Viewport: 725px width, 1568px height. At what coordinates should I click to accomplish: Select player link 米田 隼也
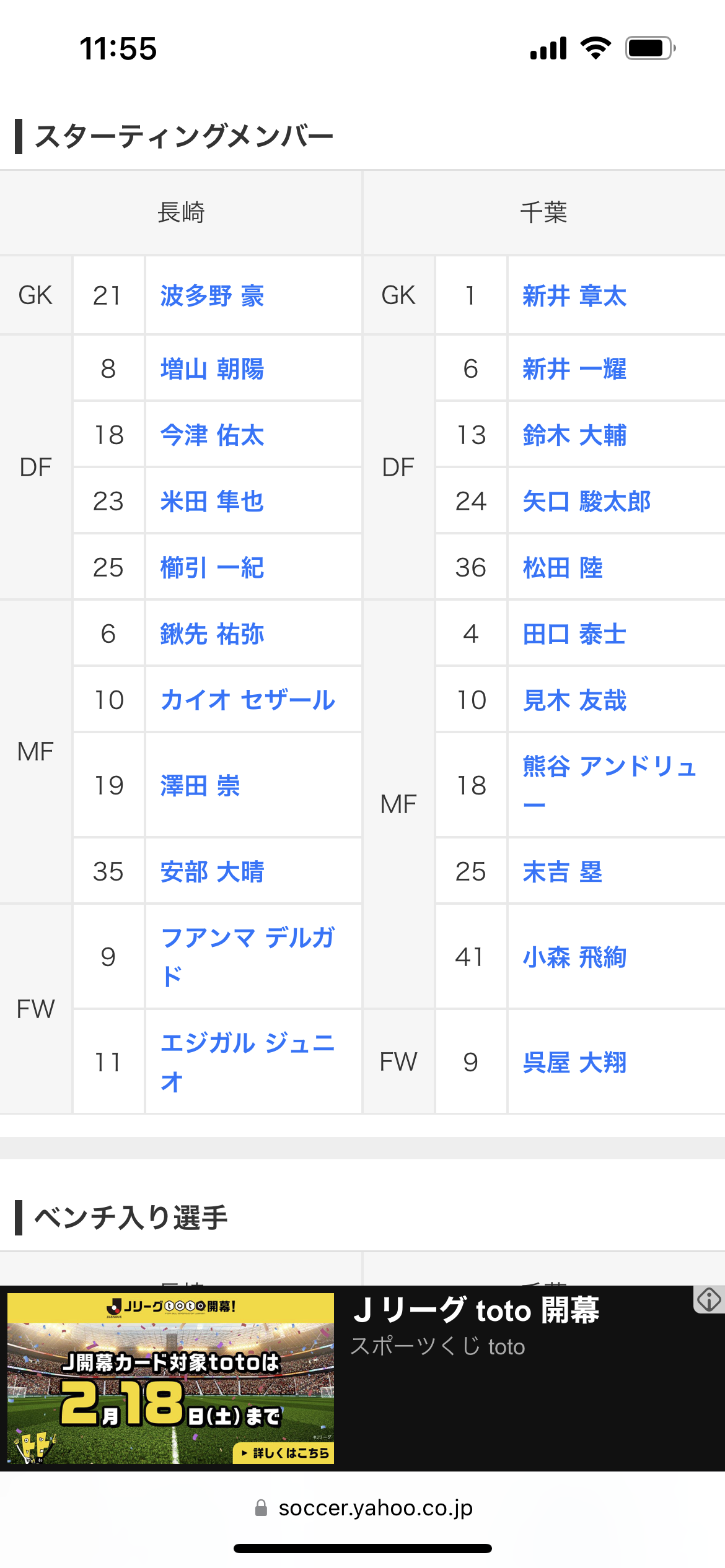[x=212, y=502]
